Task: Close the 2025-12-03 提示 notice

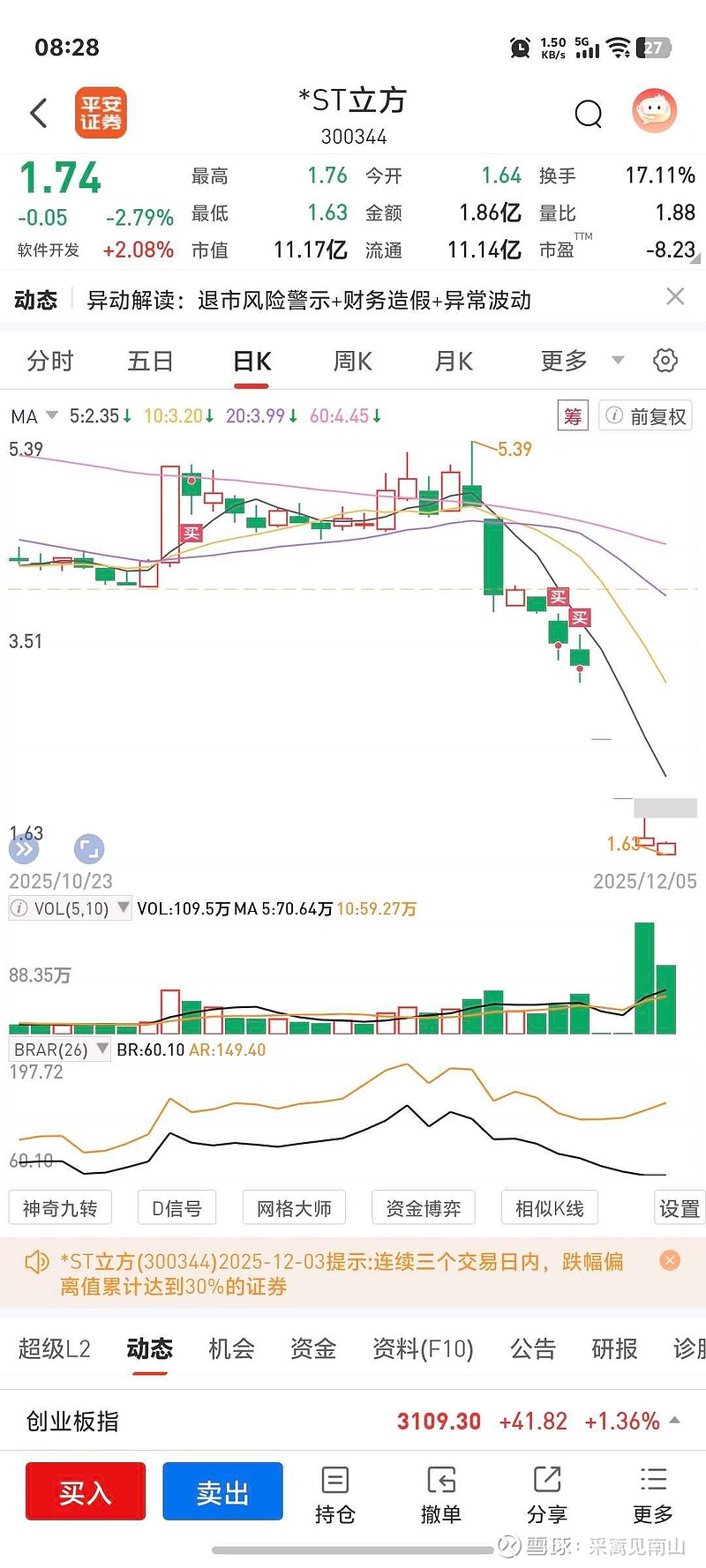Action: pos(670,1261)
